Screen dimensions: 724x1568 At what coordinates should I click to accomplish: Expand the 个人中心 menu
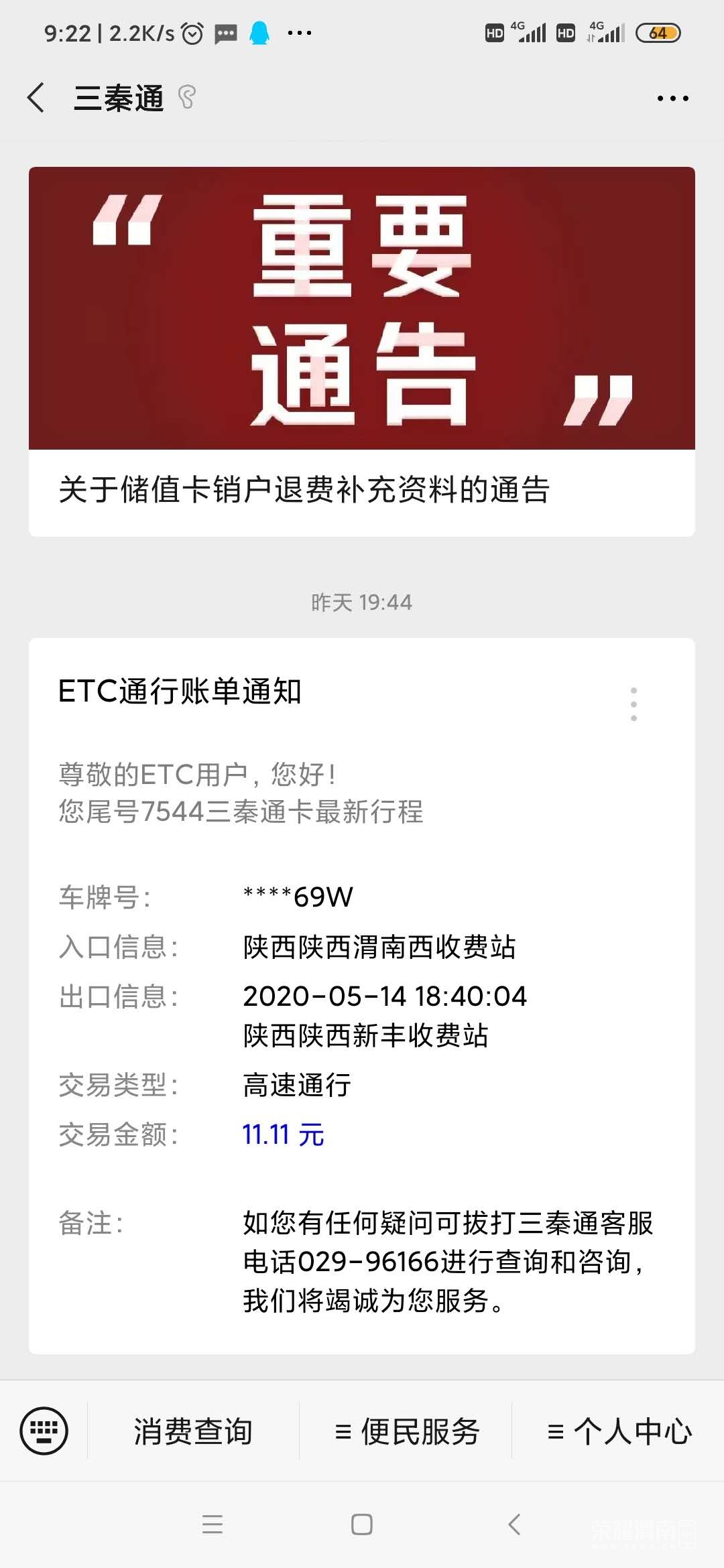619,1432
